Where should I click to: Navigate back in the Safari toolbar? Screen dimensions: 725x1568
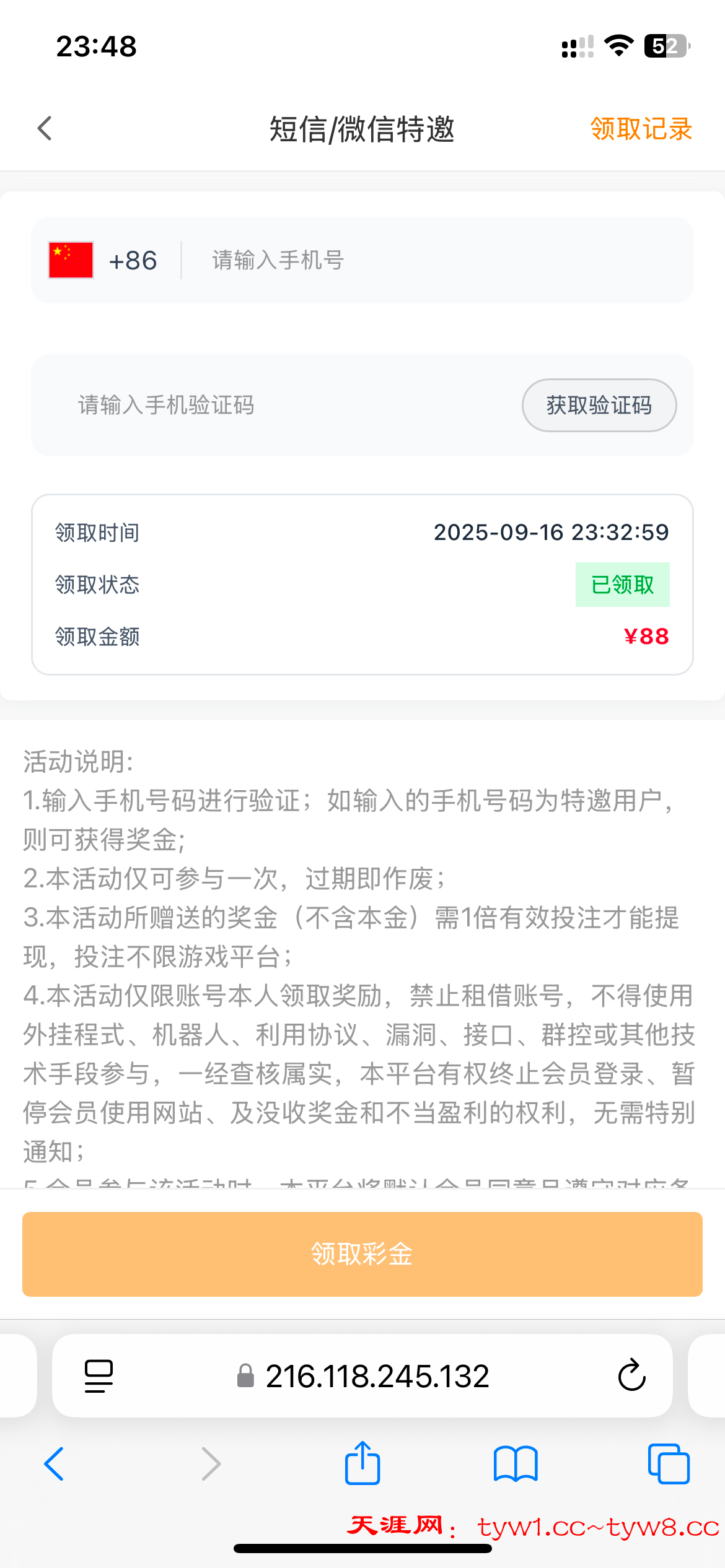55,1464
